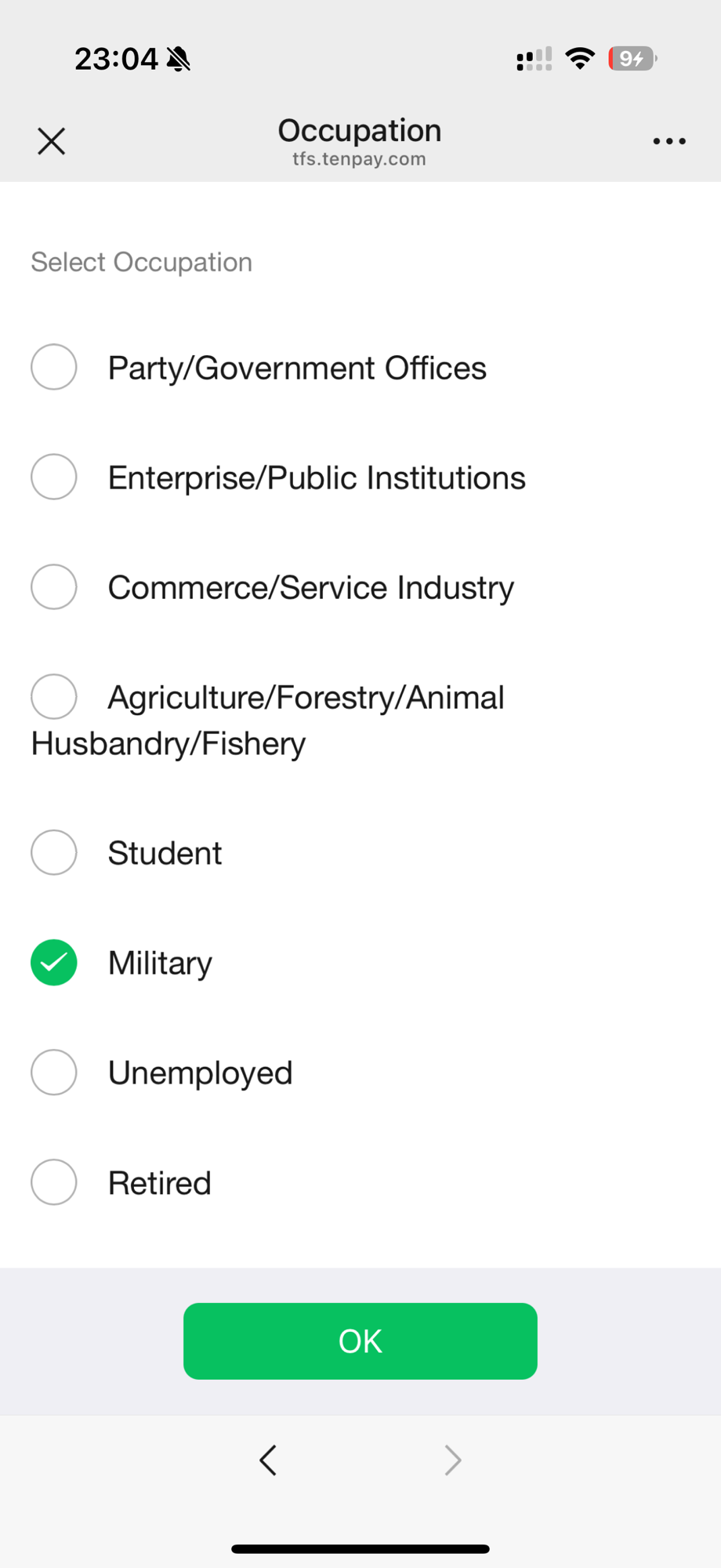Tap the selected Military radio button

(54, 962)
